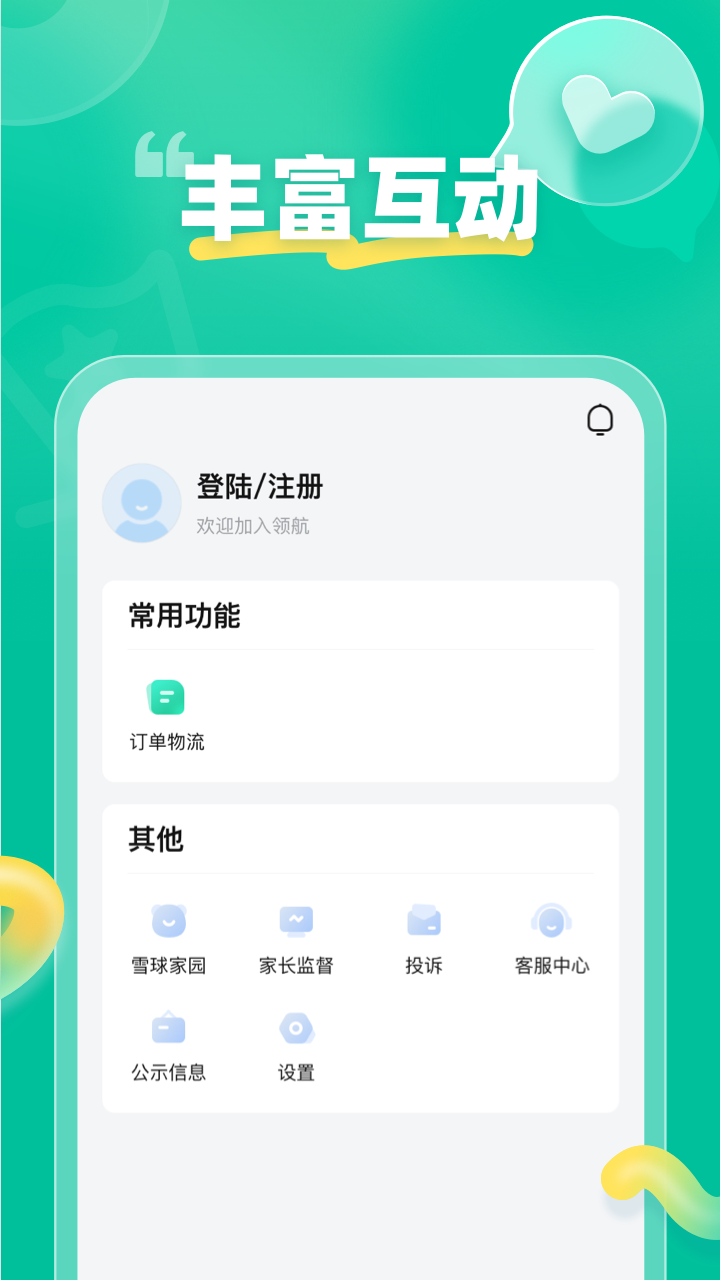Open the 客服中心 customer service headset icon

coord(553,919)
